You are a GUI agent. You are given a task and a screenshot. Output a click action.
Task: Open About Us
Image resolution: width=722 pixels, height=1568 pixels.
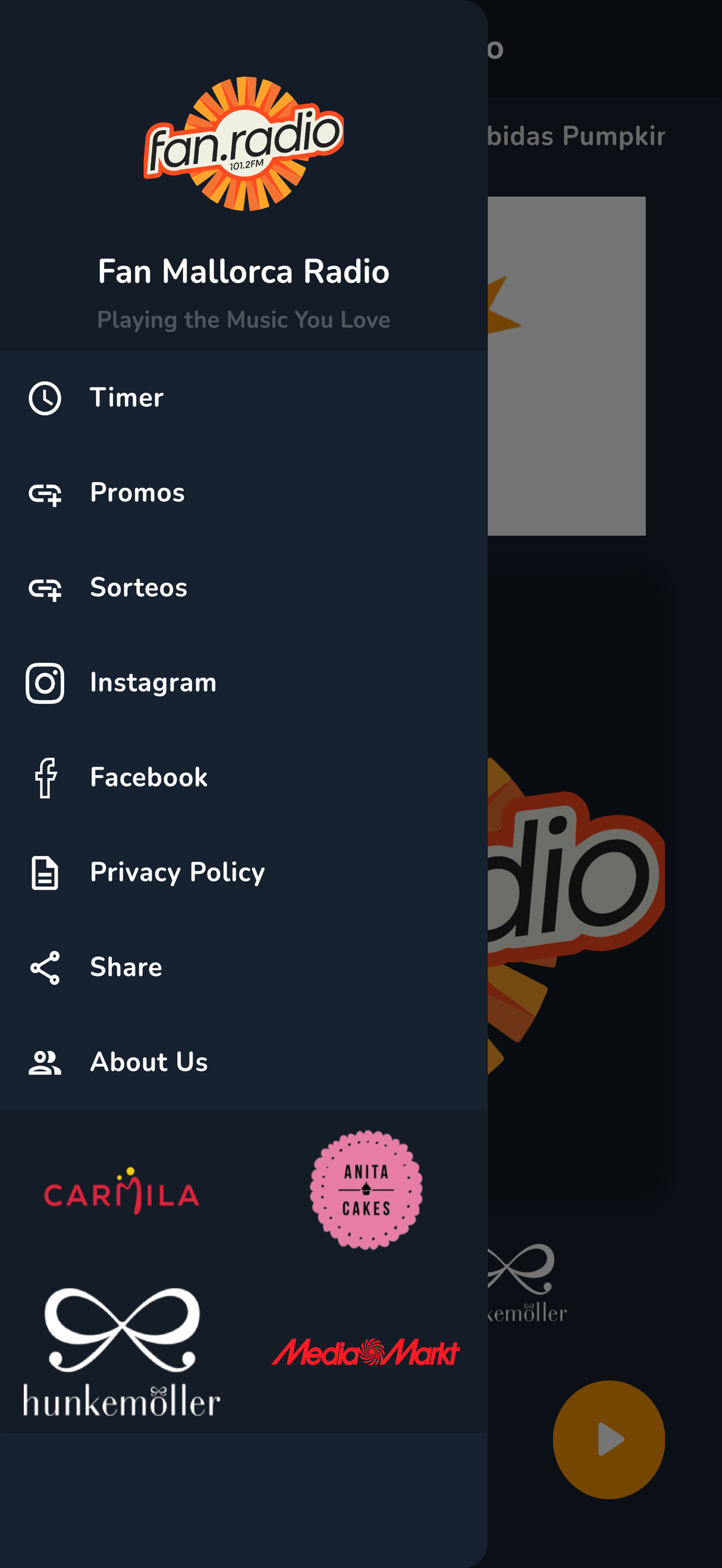(x=243, y=1063)
